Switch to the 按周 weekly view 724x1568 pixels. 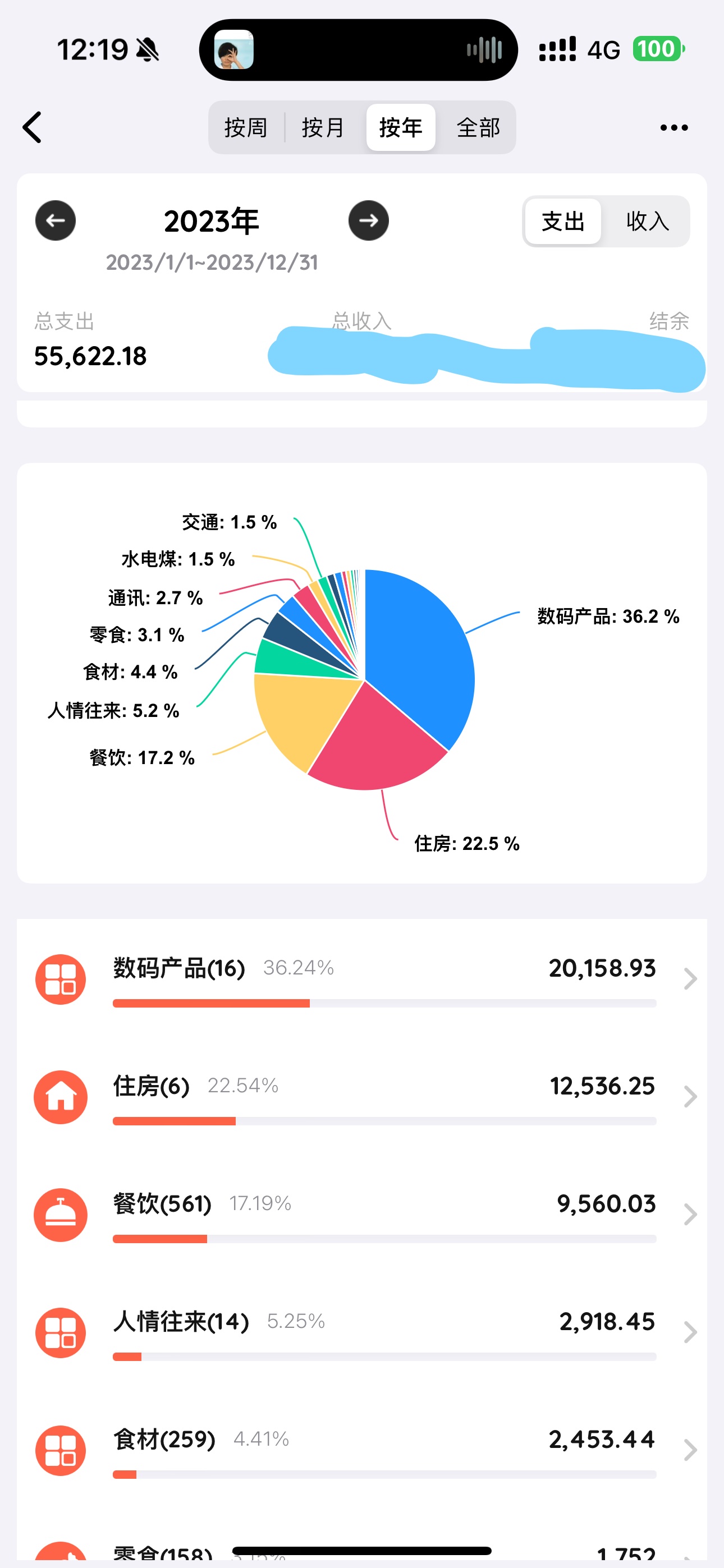pos(246,128)
